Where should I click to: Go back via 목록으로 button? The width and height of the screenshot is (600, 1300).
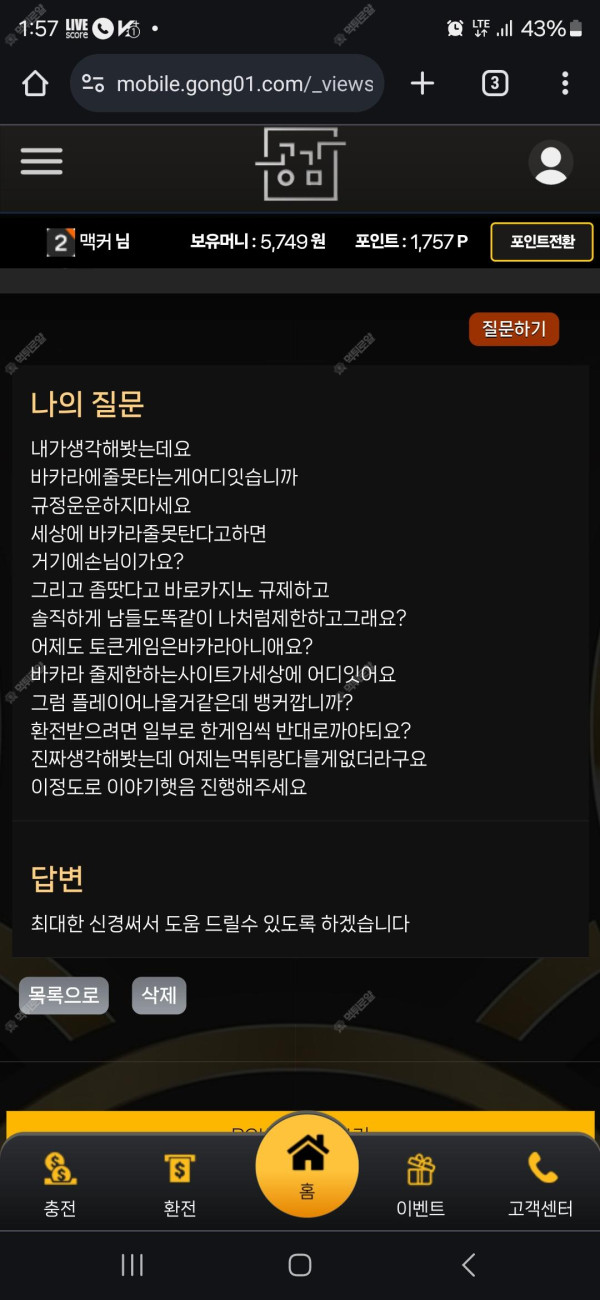(x=64, y=995)
